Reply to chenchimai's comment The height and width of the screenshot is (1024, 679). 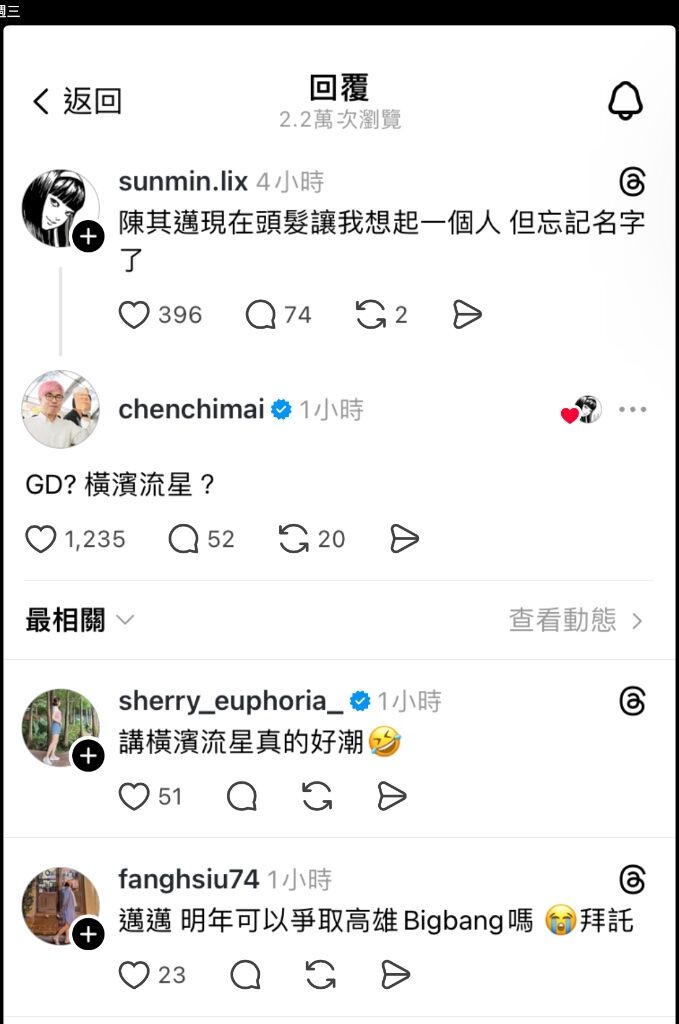click(184, 540)
